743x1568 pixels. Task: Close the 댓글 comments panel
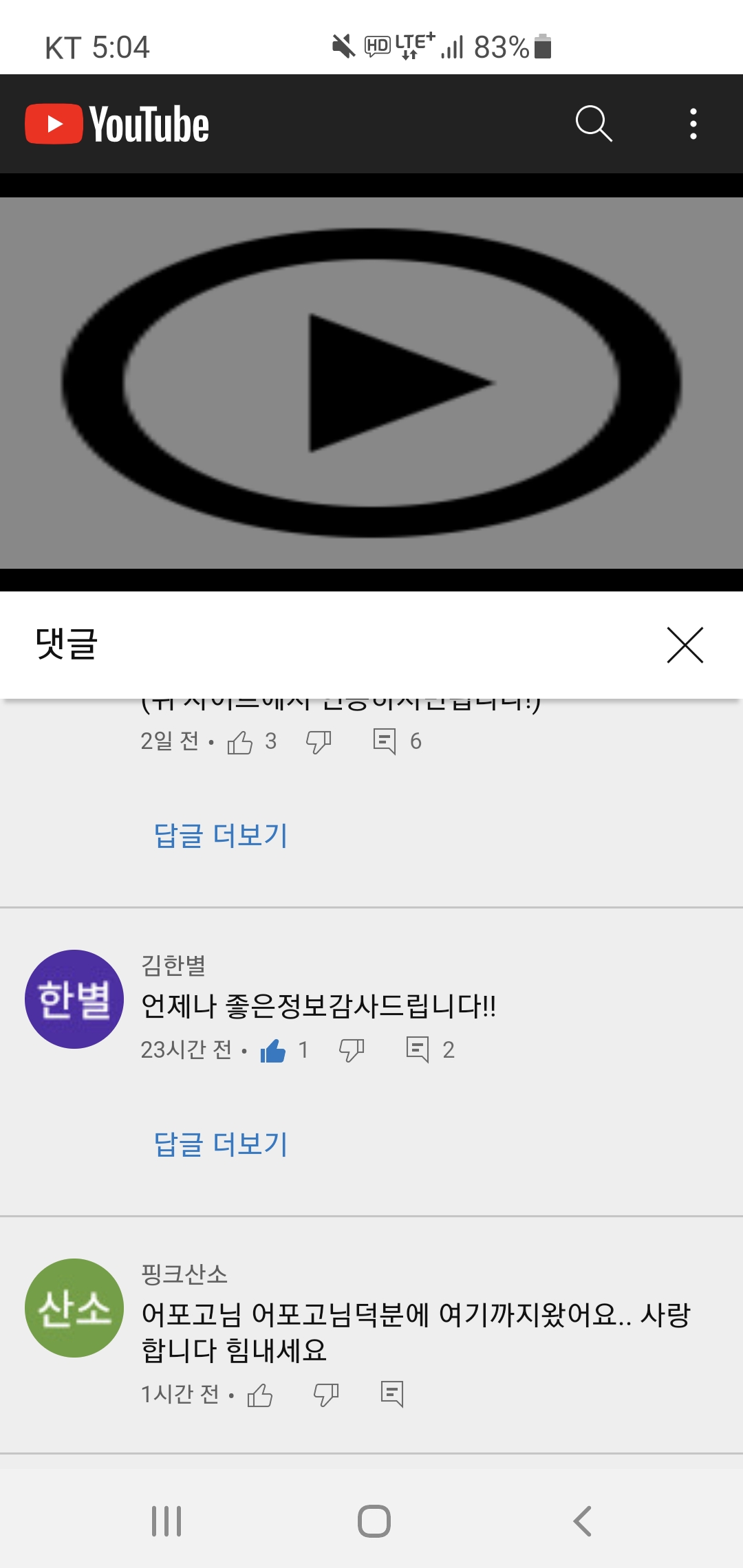[x=685, y=645]
